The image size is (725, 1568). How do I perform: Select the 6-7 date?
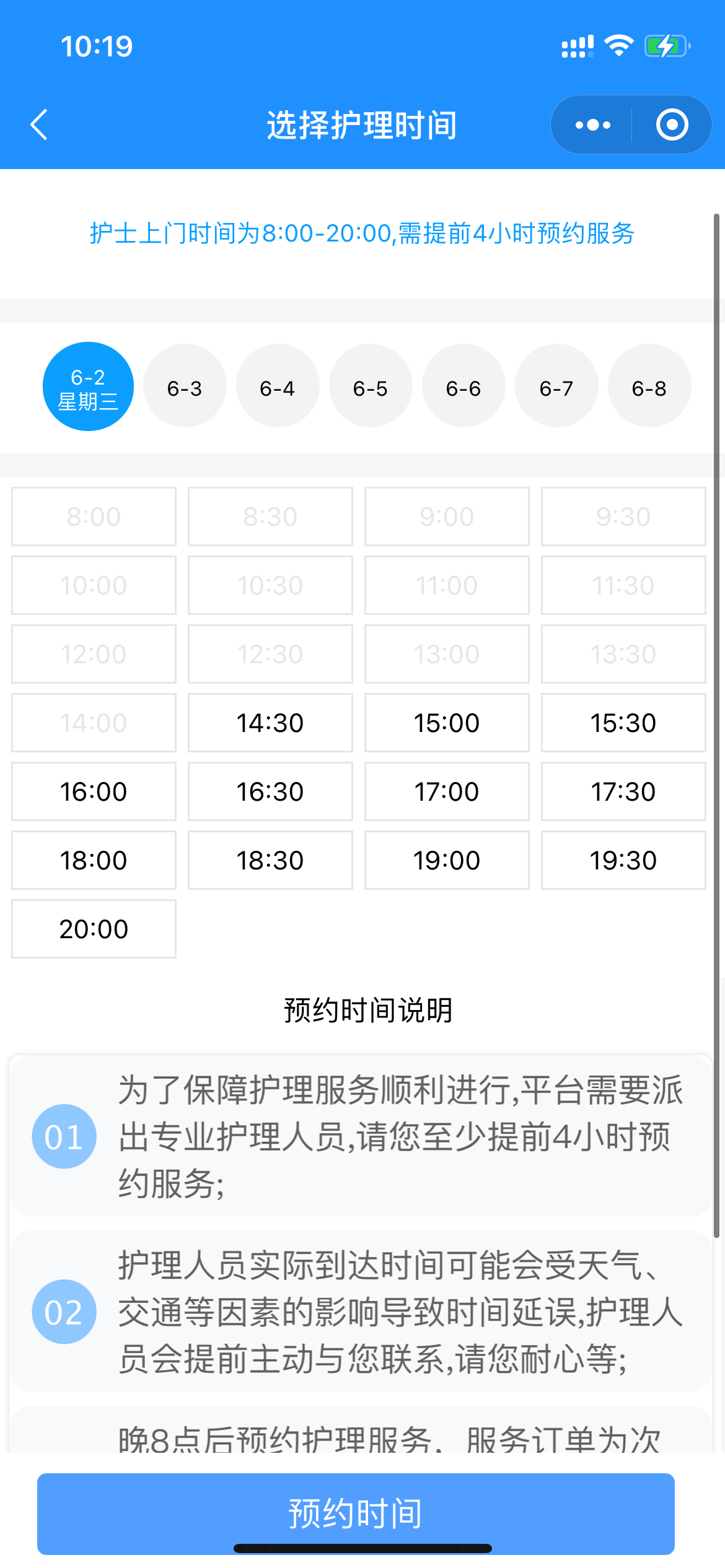tap(556, 388)
